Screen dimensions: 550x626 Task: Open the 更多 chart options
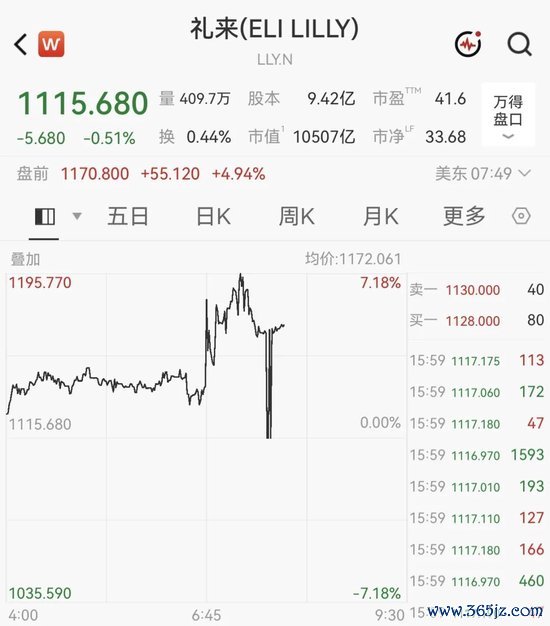464,216
